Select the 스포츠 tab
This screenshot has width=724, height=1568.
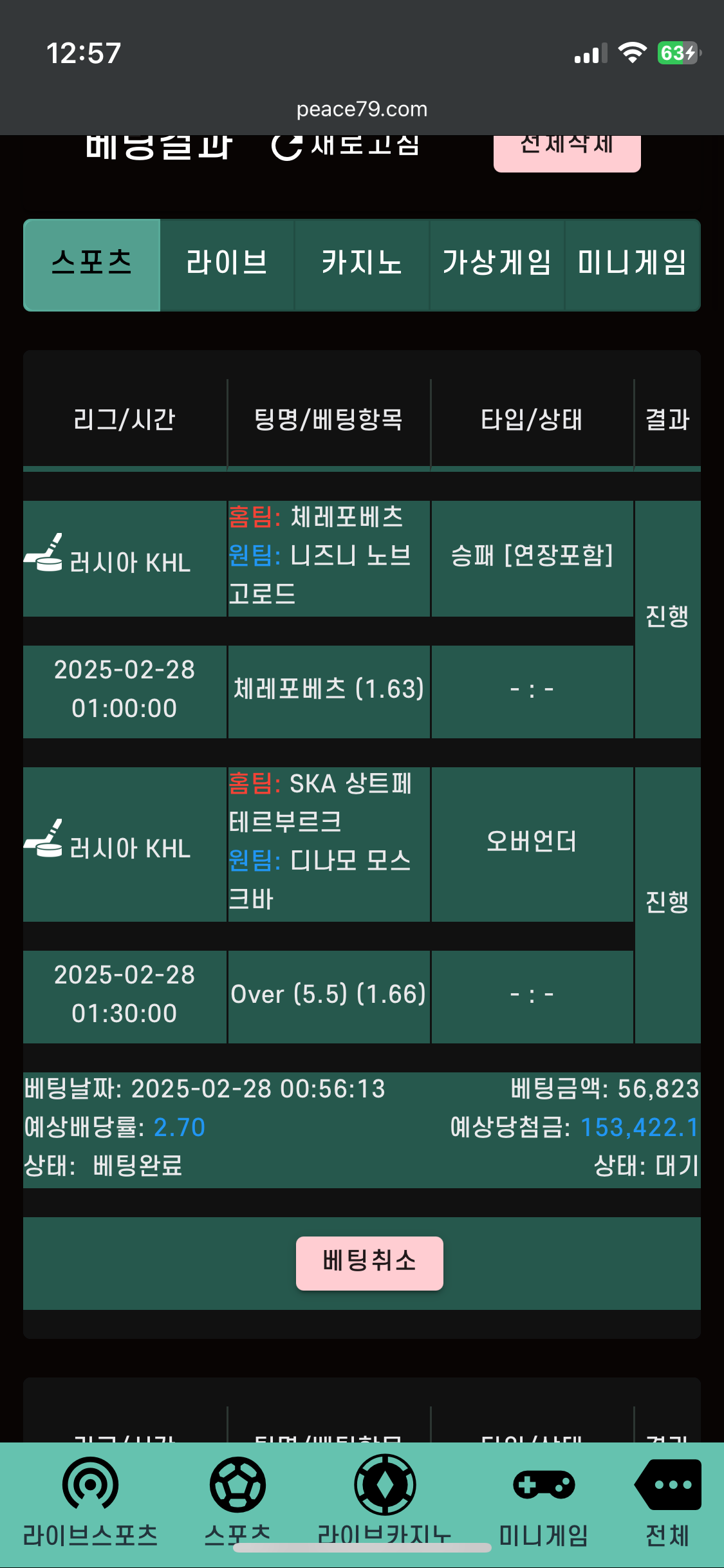[91, 265]
